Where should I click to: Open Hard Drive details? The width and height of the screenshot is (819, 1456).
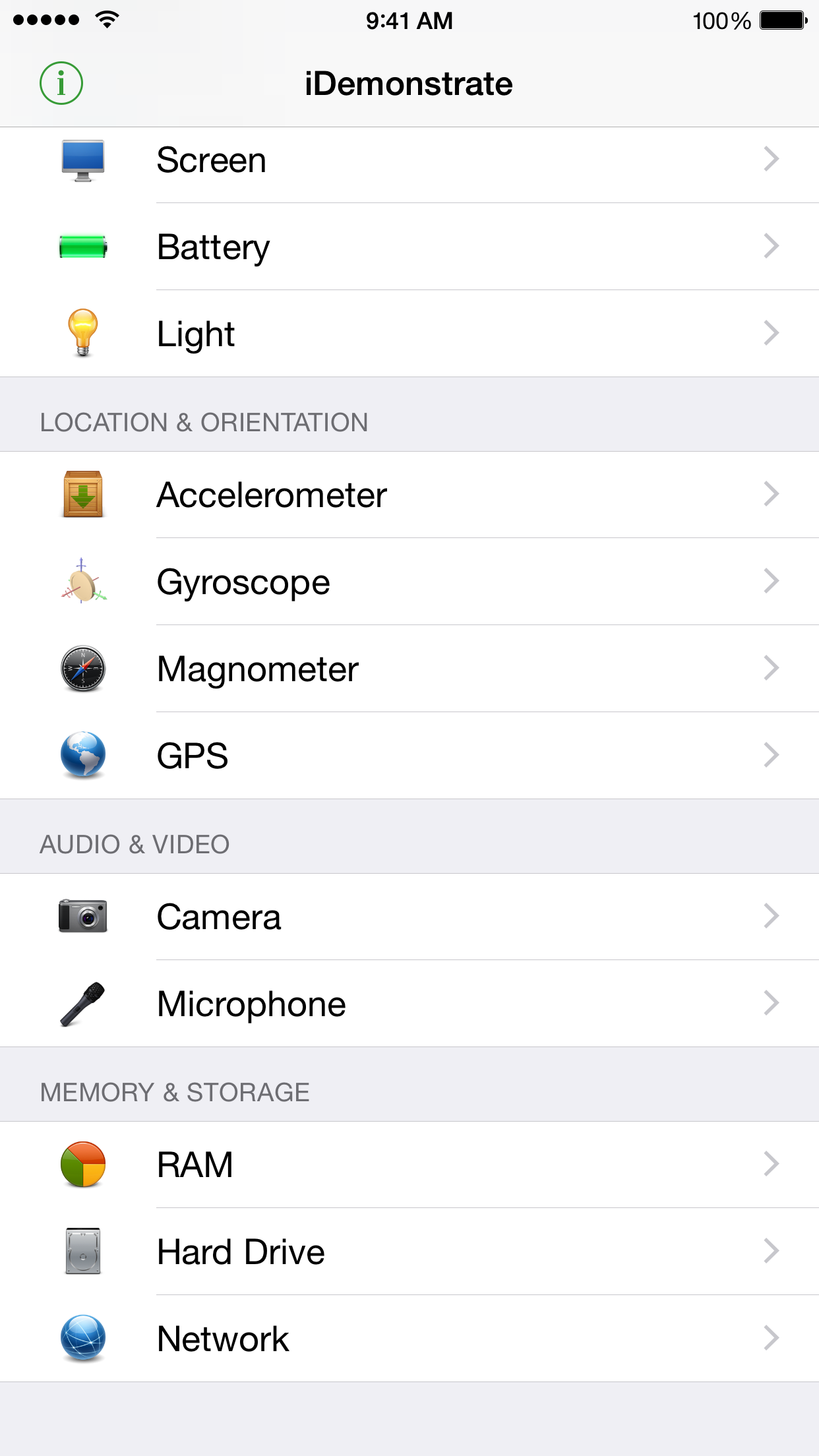(x=409, y=1252)
